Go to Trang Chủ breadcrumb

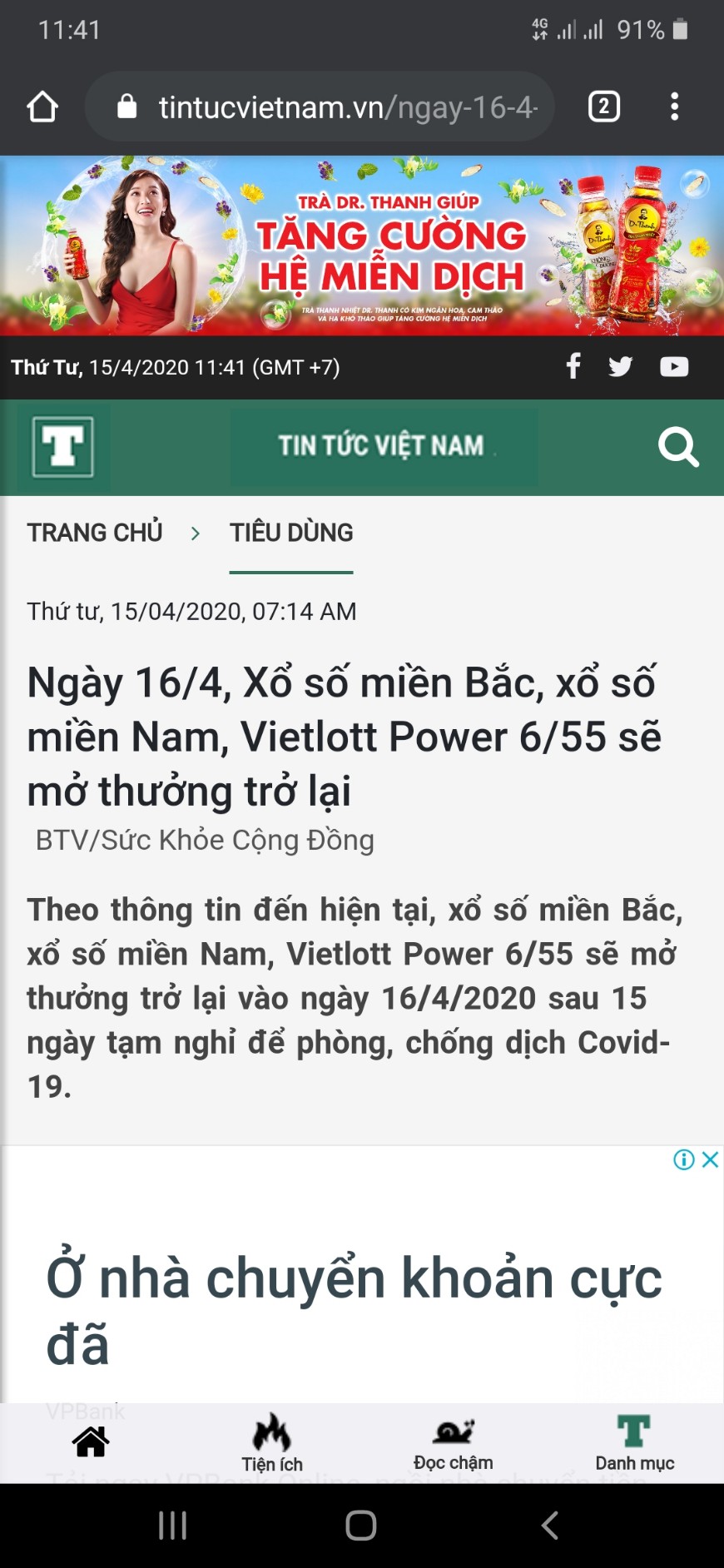coord(95,533)
